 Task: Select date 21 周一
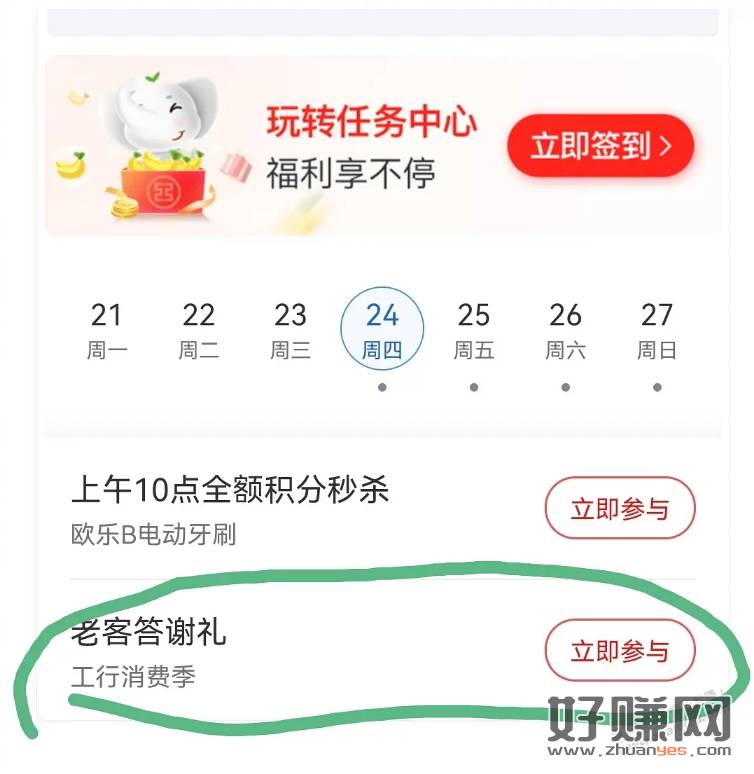(107, 330)
